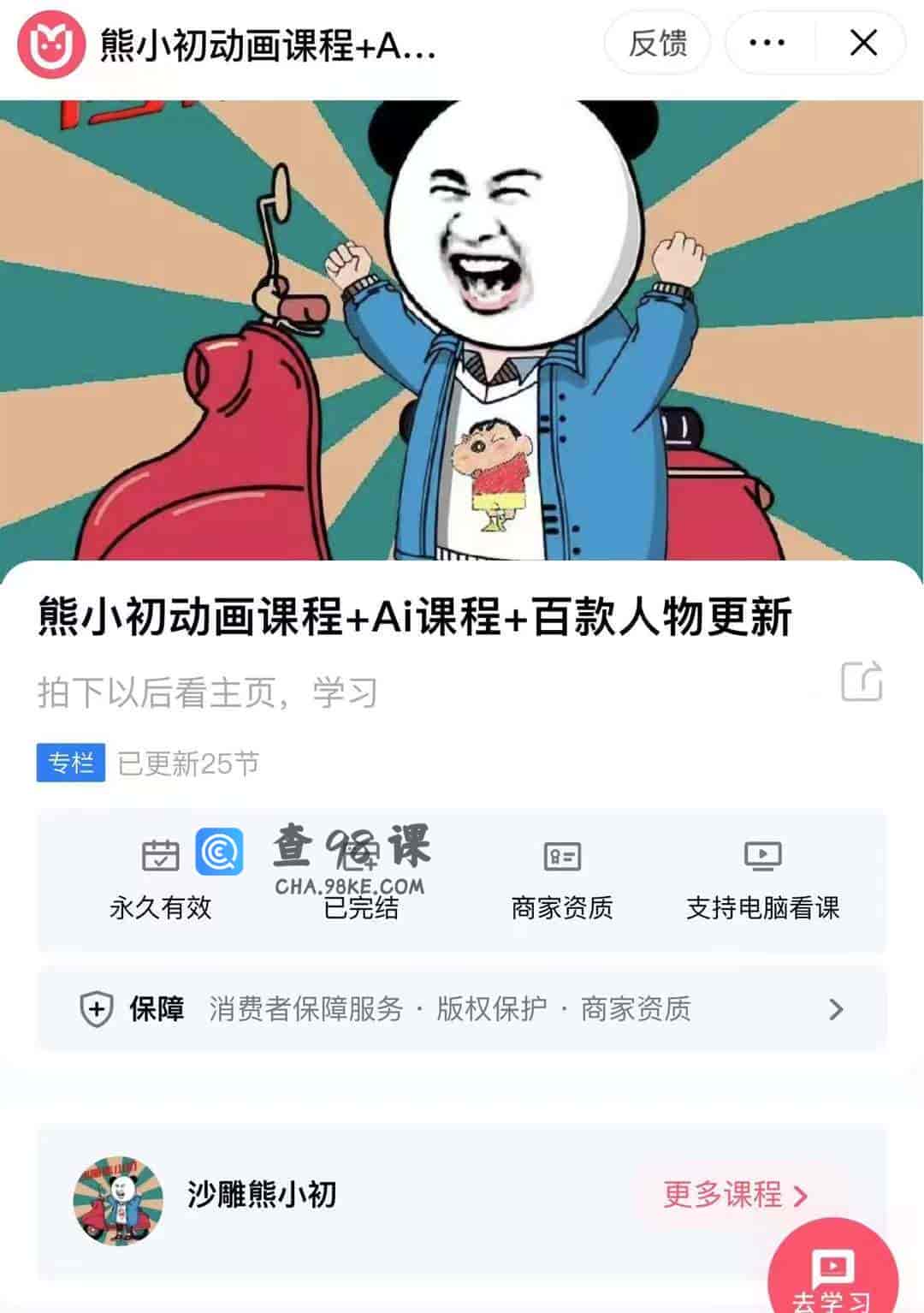Tap the main course cover illustration
The width and height of the screenshot is (924, 1313).
point(462,325)
